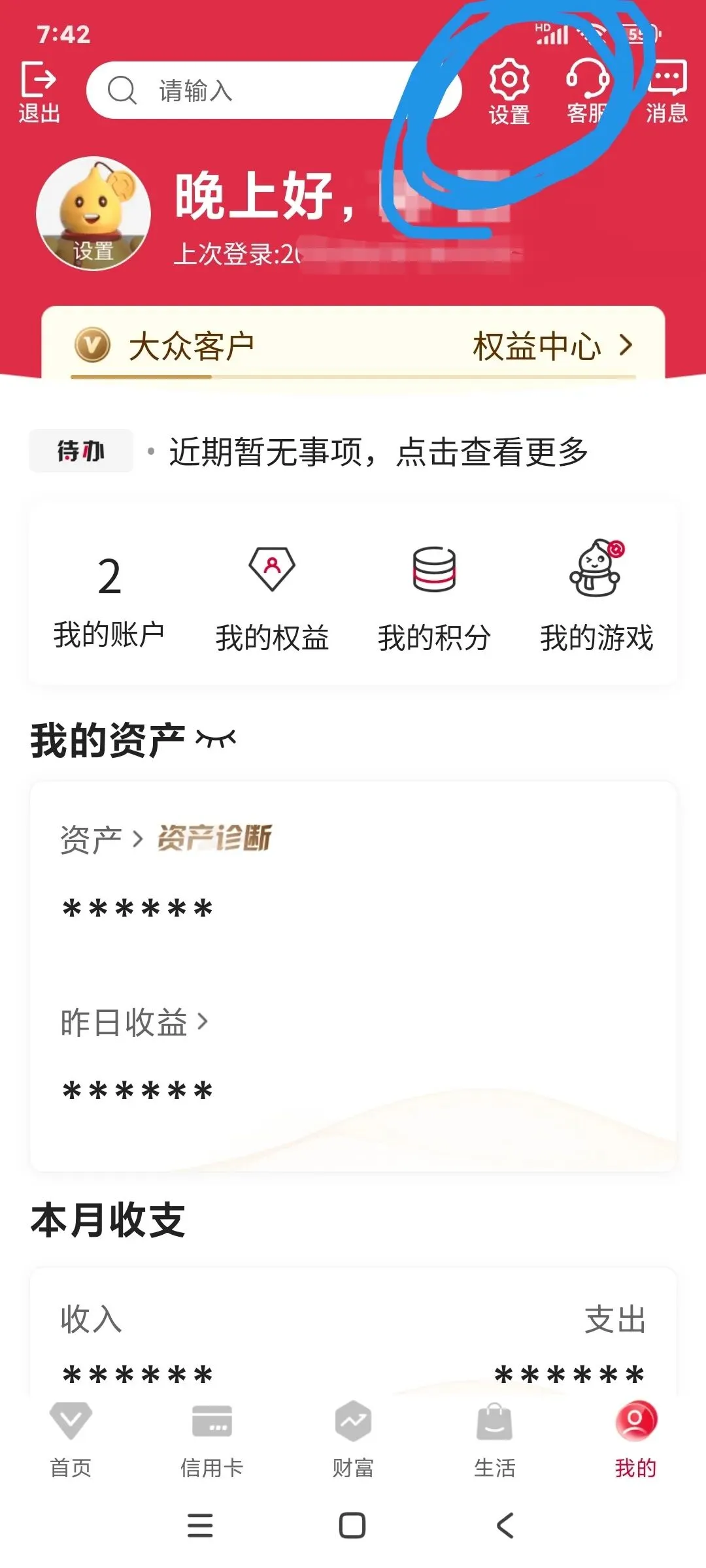Open 设置 gear in the top bar
The image size is (706, 1568).
click(x=509, y=91)
